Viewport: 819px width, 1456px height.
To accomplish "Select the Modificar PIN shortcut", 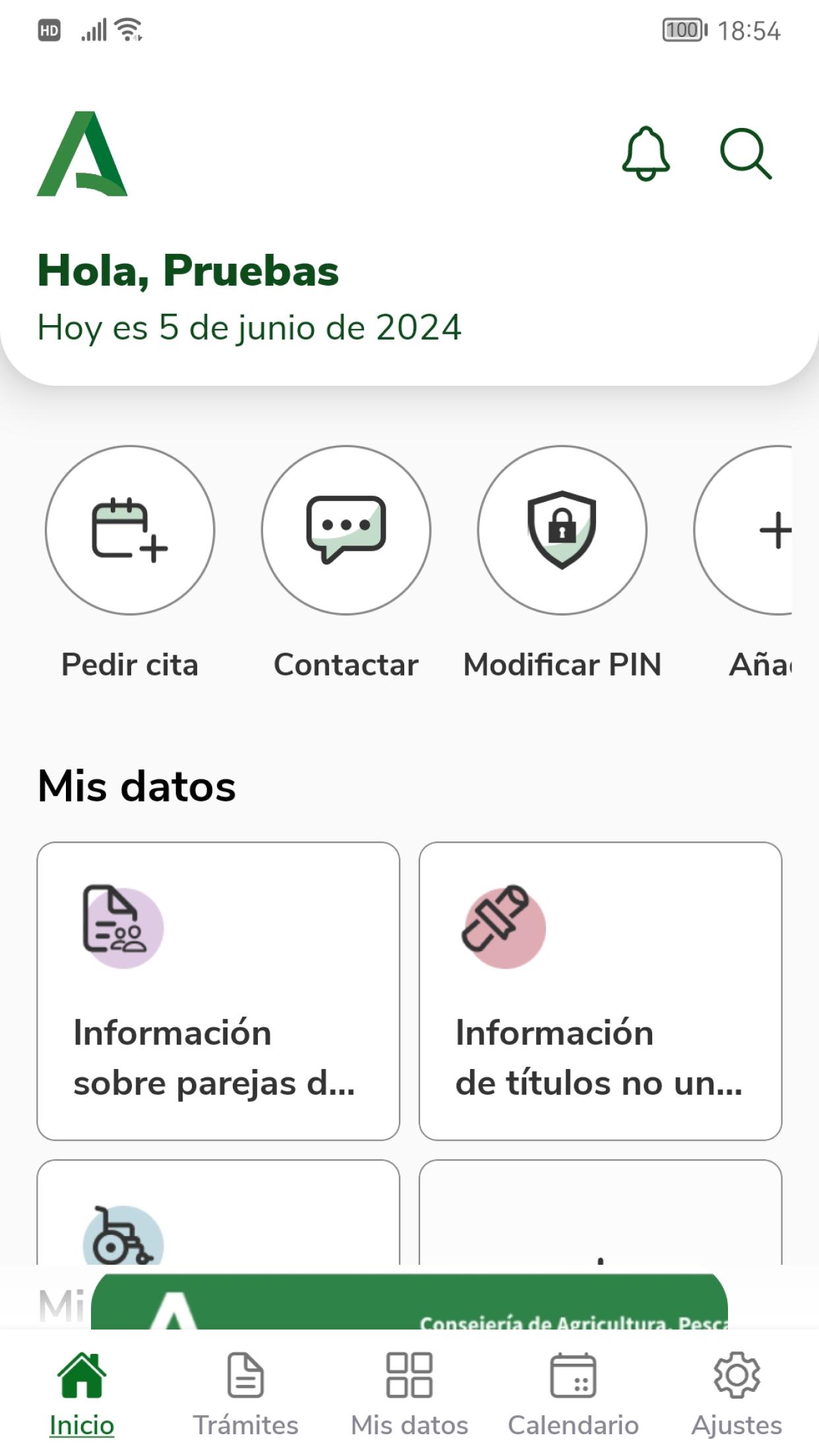I will coord(562,531).
